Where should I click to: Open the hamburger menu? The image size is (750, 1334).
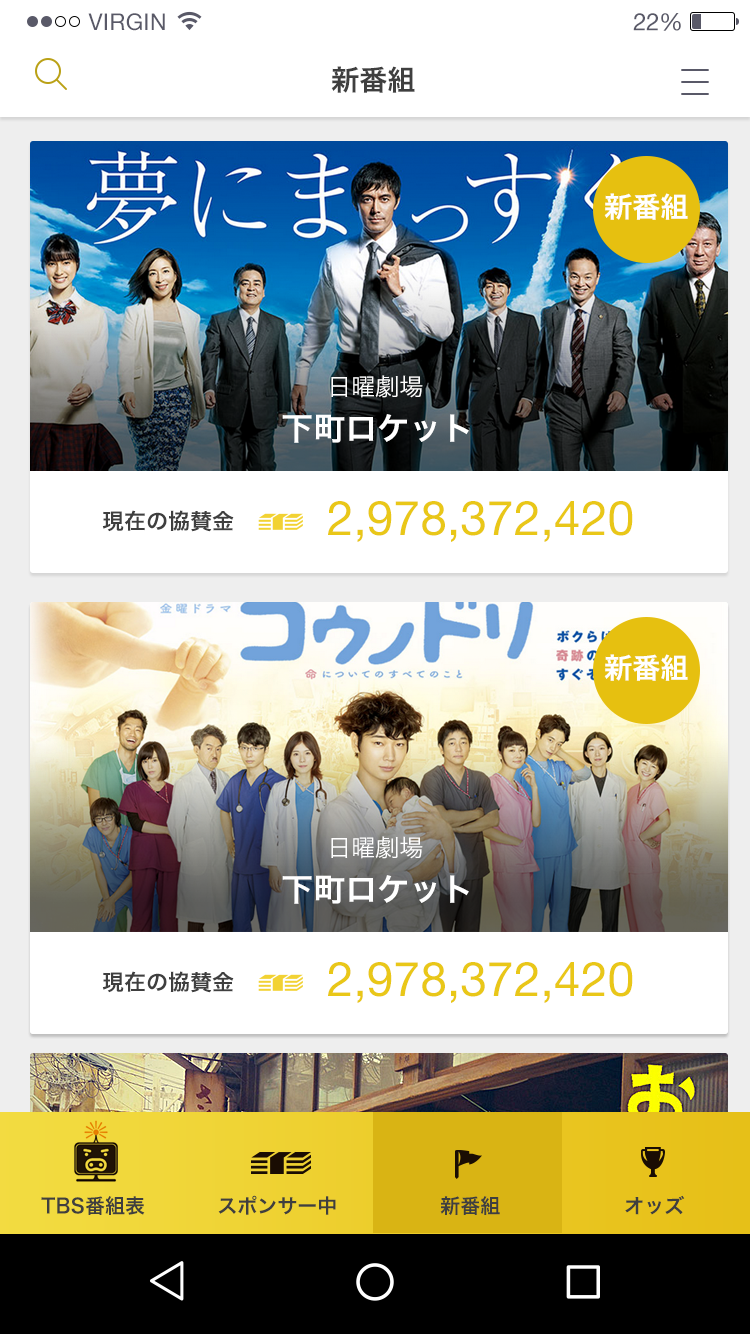tap(695, 81)
